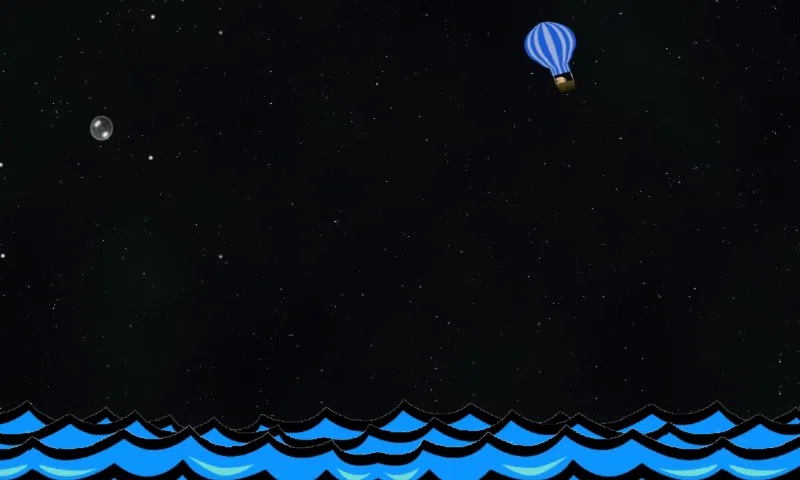Tap the blue striped hot air balloon
This screenshot has height=480, width=800.
[550, 48]
